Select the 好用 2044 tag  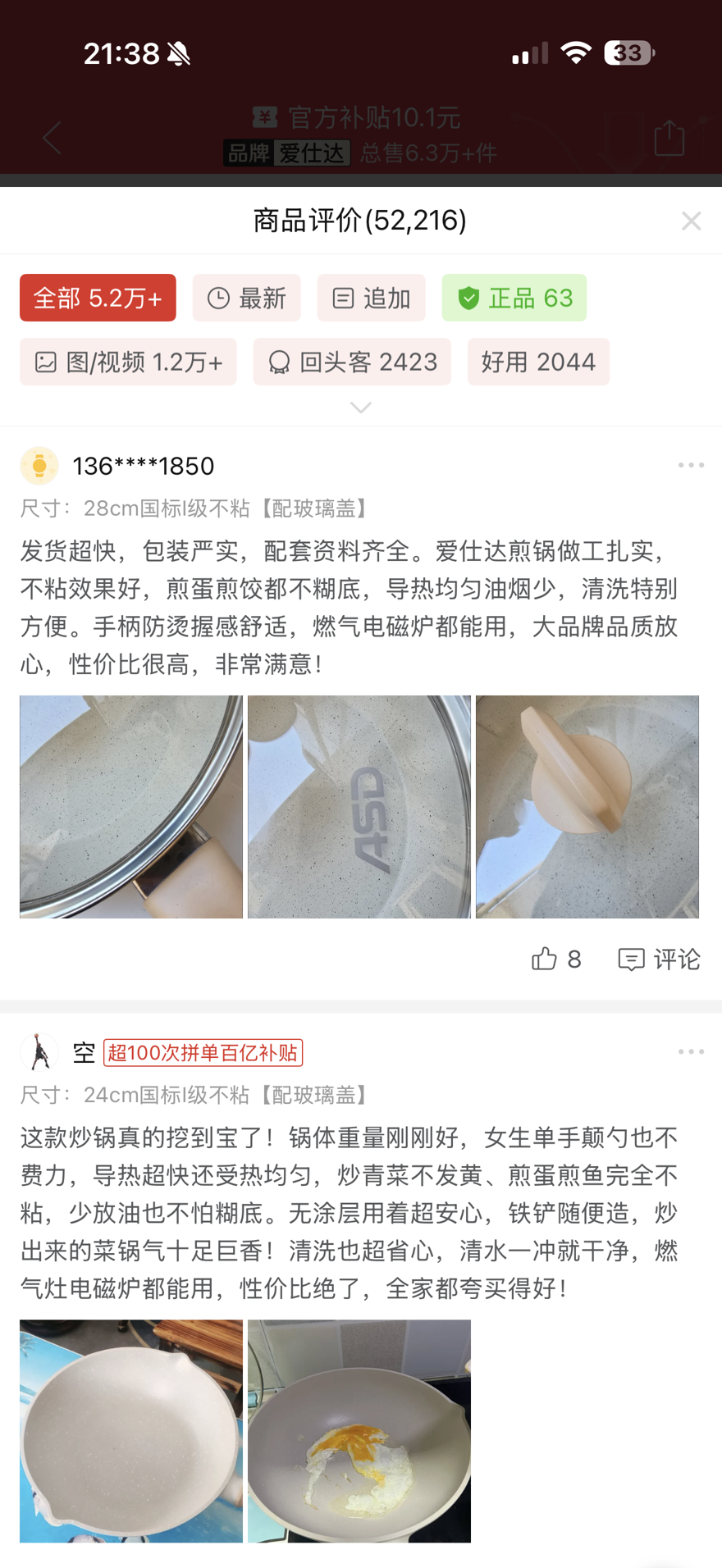[x=538, y=362]
